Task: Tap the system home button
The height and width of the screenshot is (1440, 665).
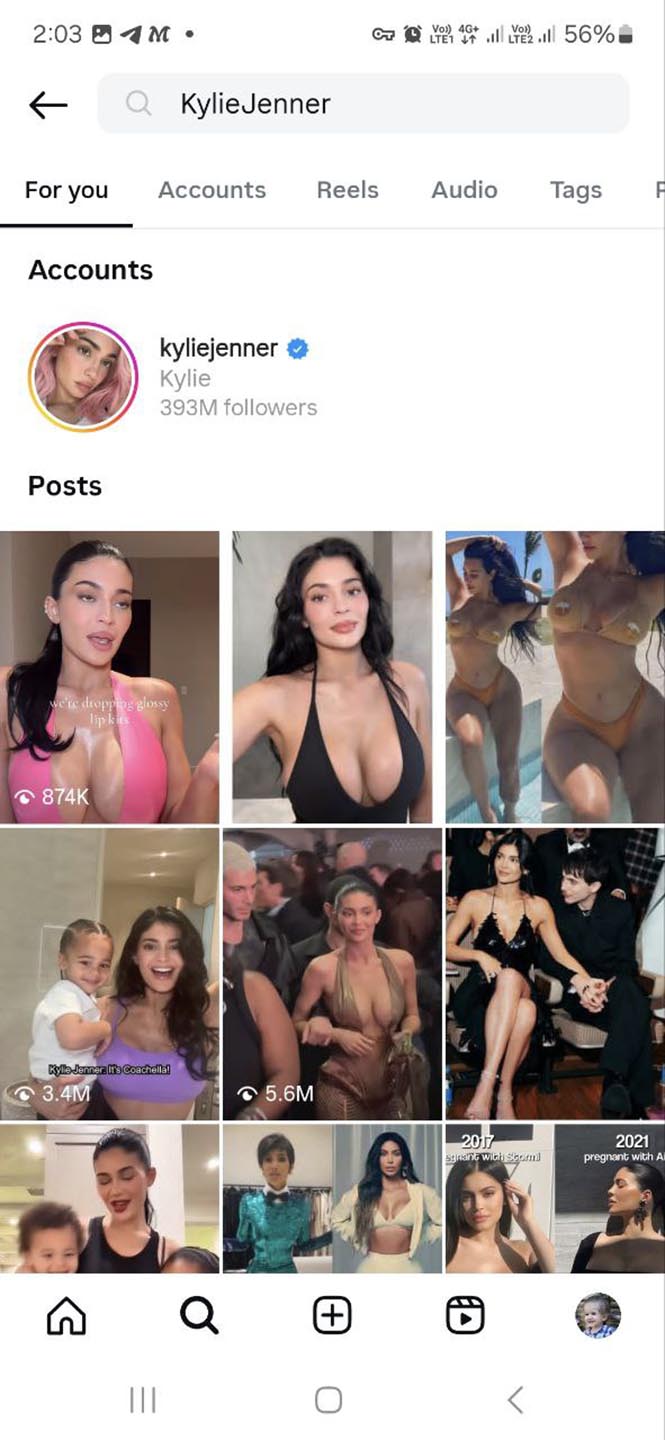Action: (329, 1400)
